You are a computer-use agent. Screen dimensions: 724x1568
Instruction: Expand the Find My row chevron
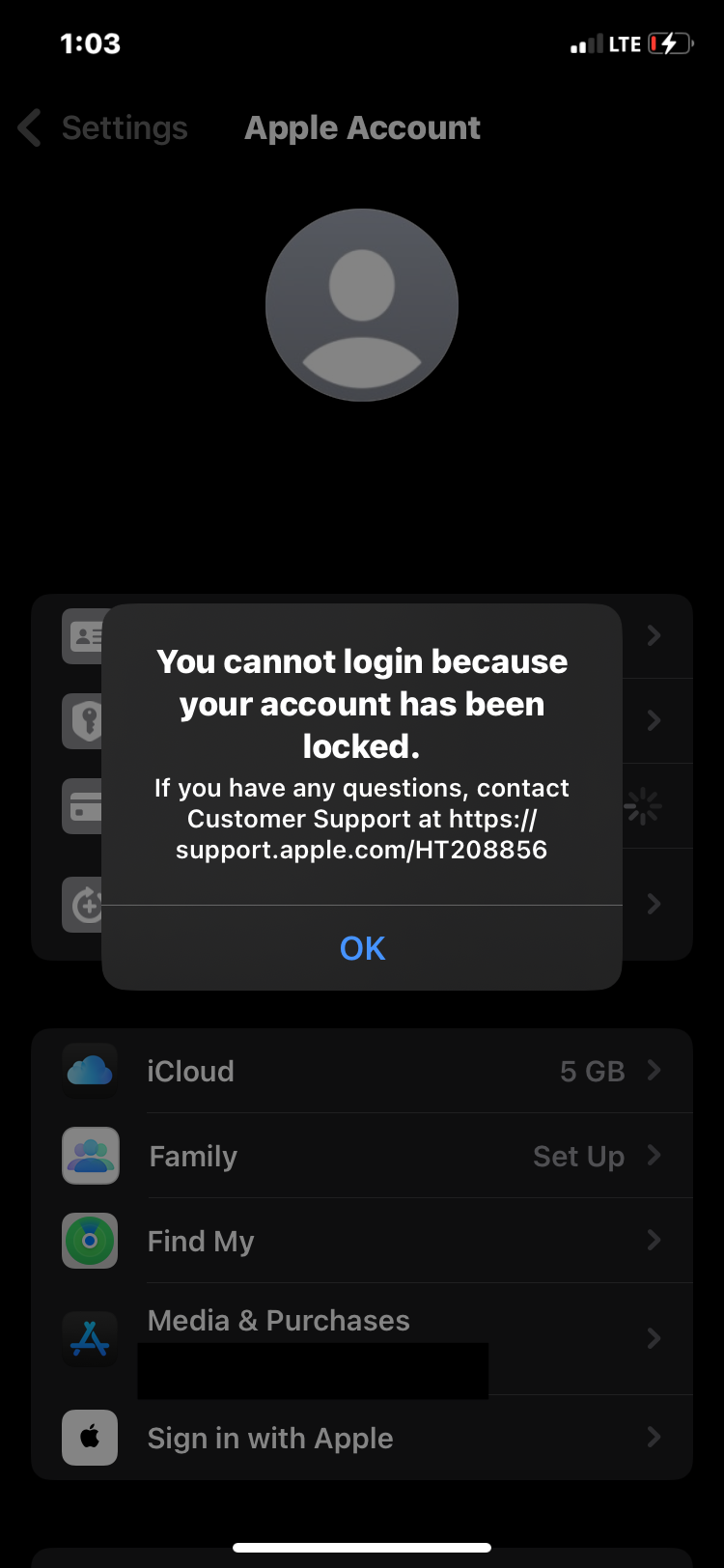(x=654, y=1241)
